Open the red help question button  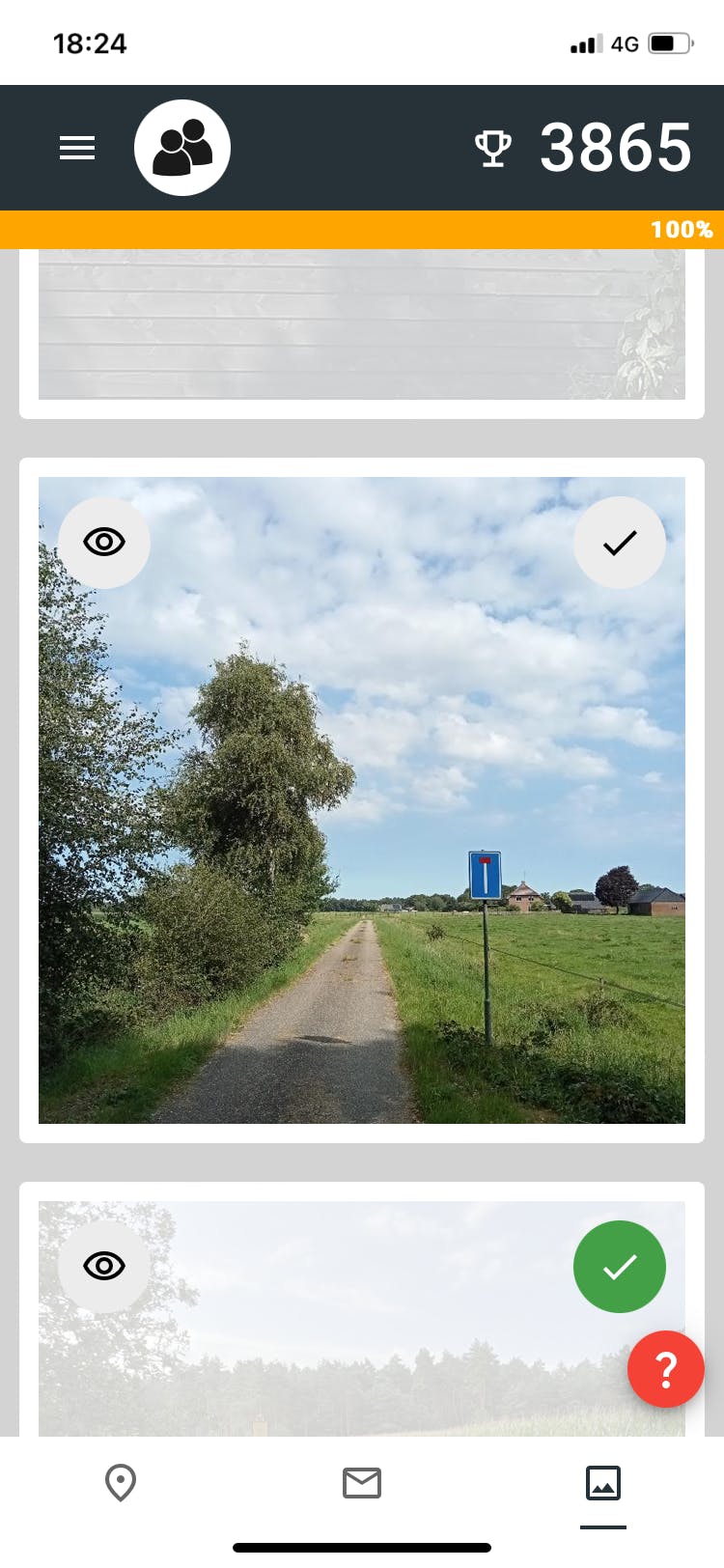(x=666, y=1369)
